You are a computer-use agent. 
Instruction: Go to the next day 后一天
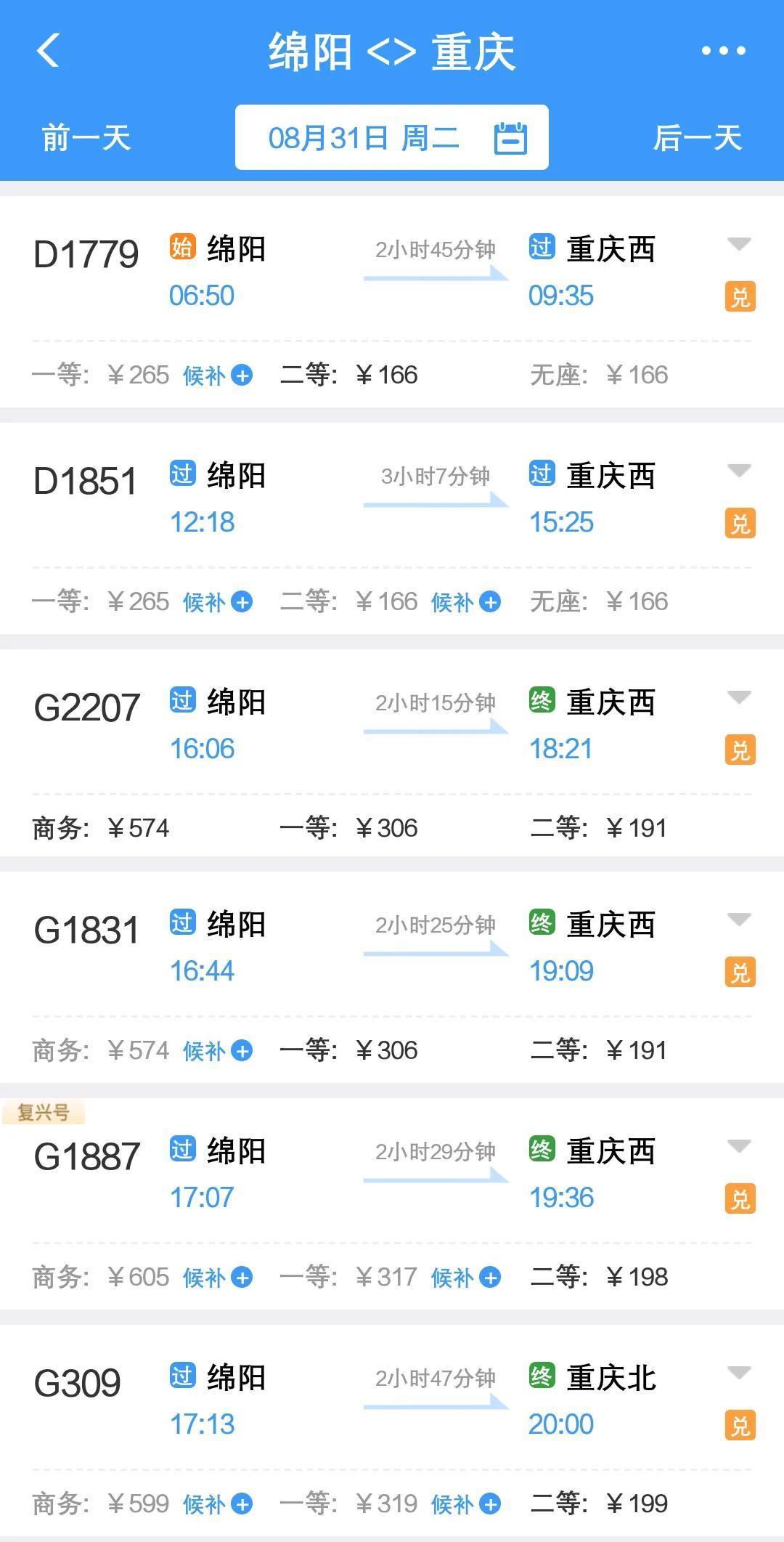point(697,138)
